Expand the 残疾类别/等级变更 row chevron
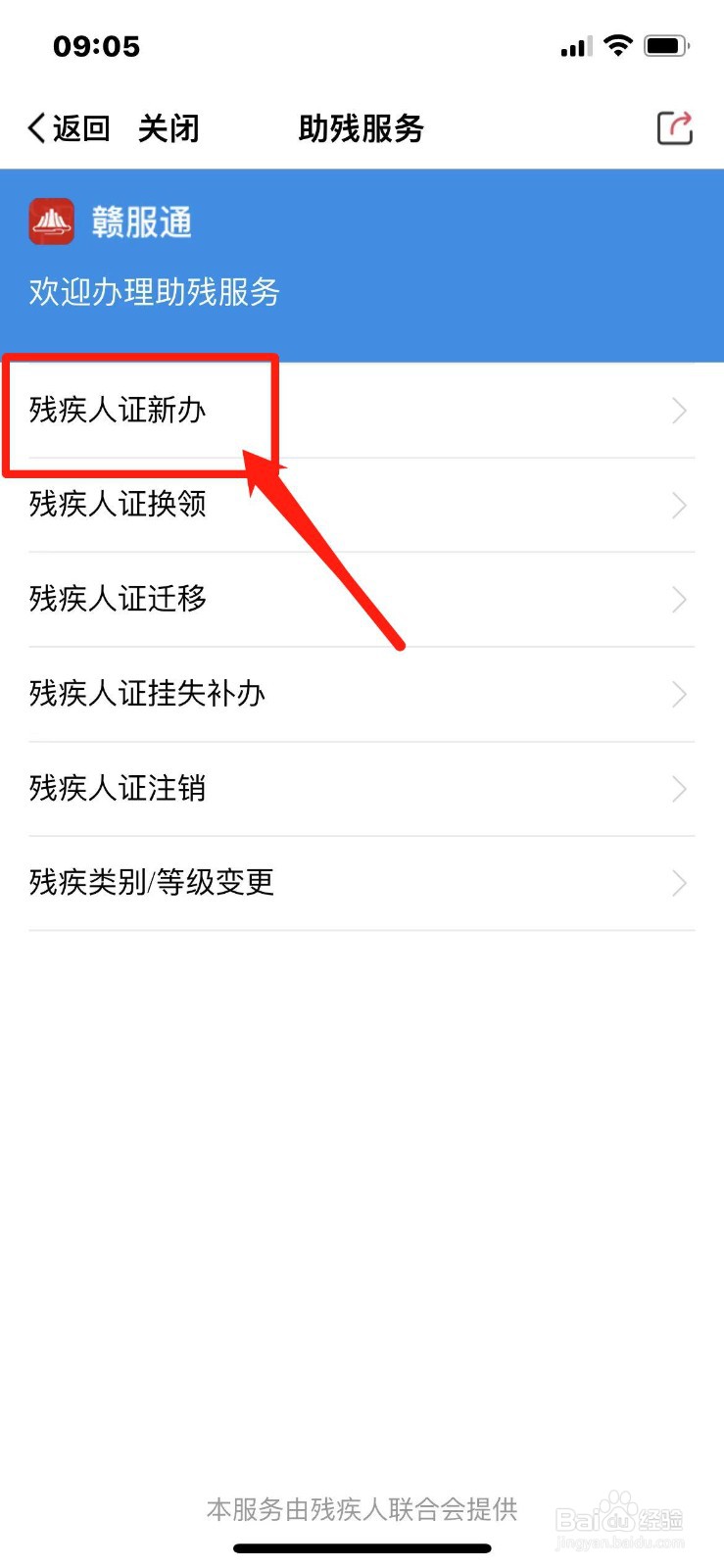Viewport: 724px width, 1568px height. coord(679,883)
